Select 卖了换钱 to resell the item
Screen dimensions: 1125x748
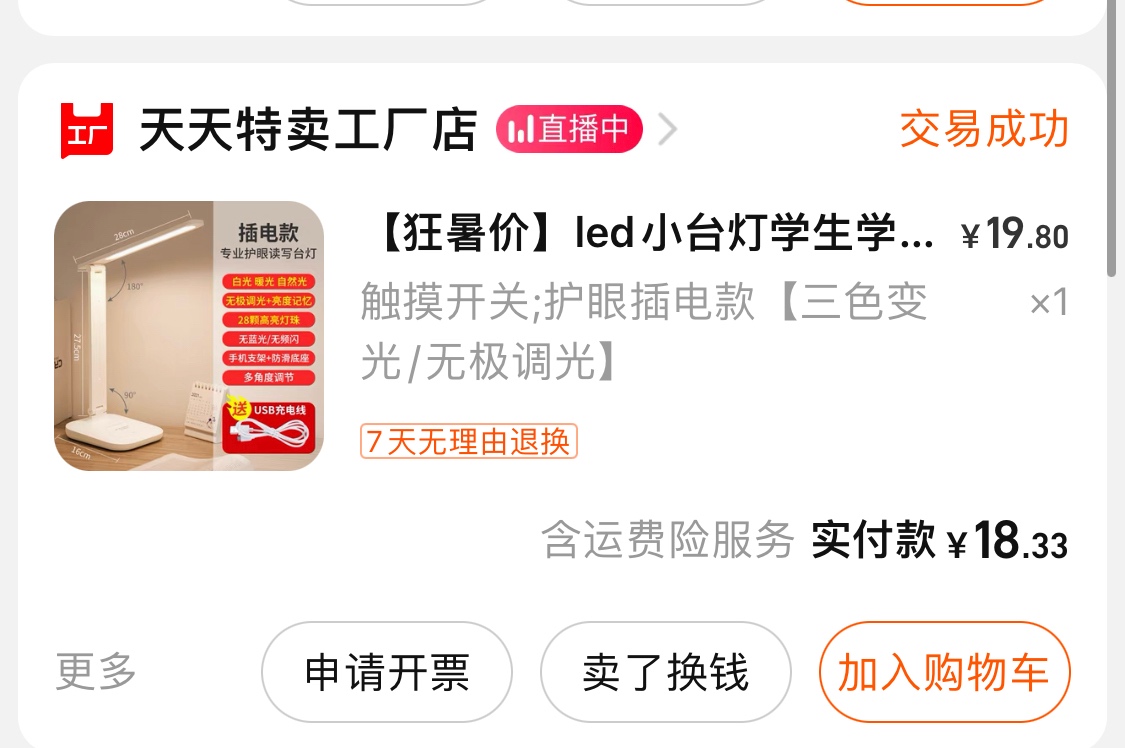pos(665,673)
